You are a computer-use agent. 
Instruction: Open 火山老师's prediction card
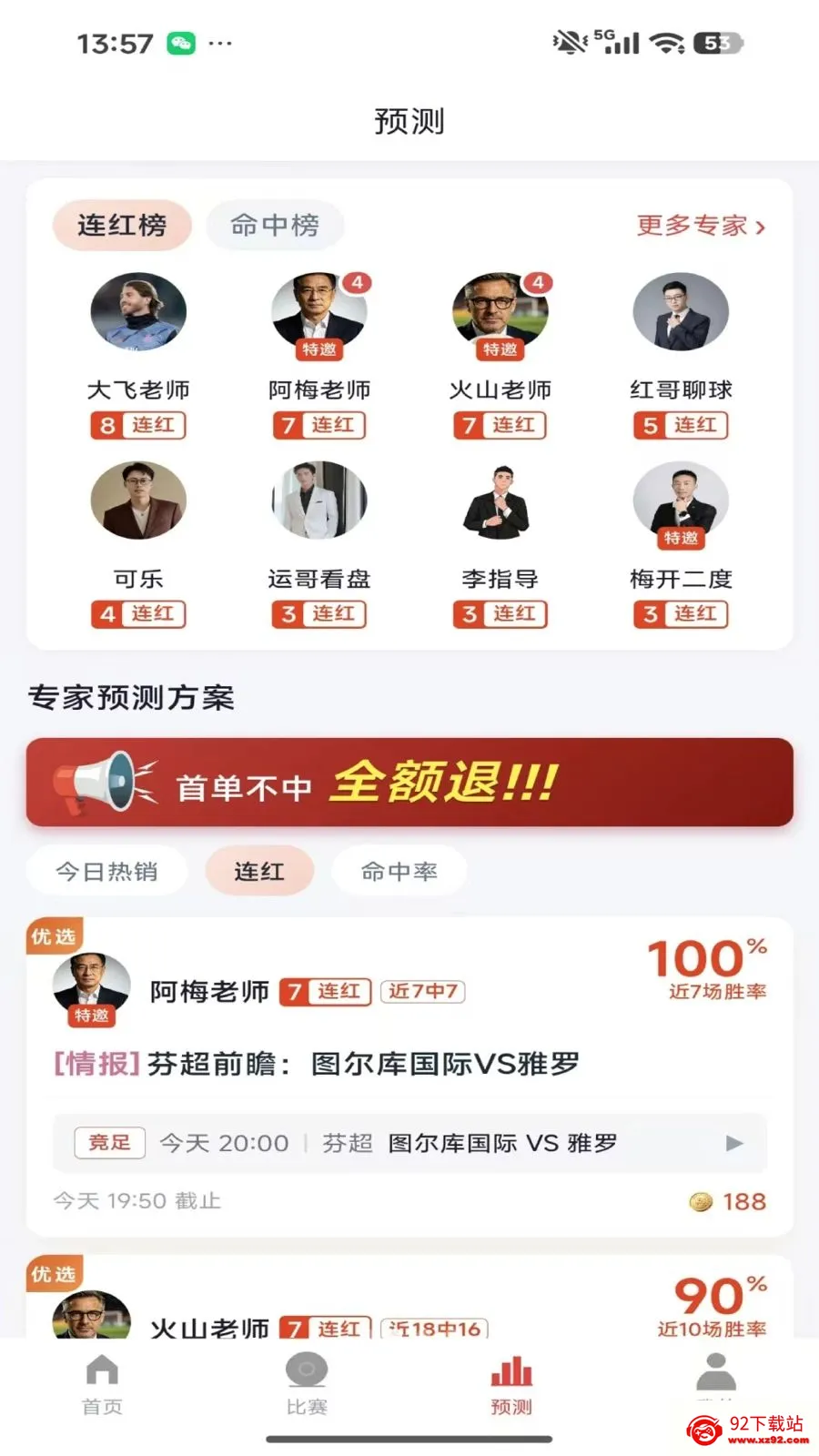(x=409, y=1298)
